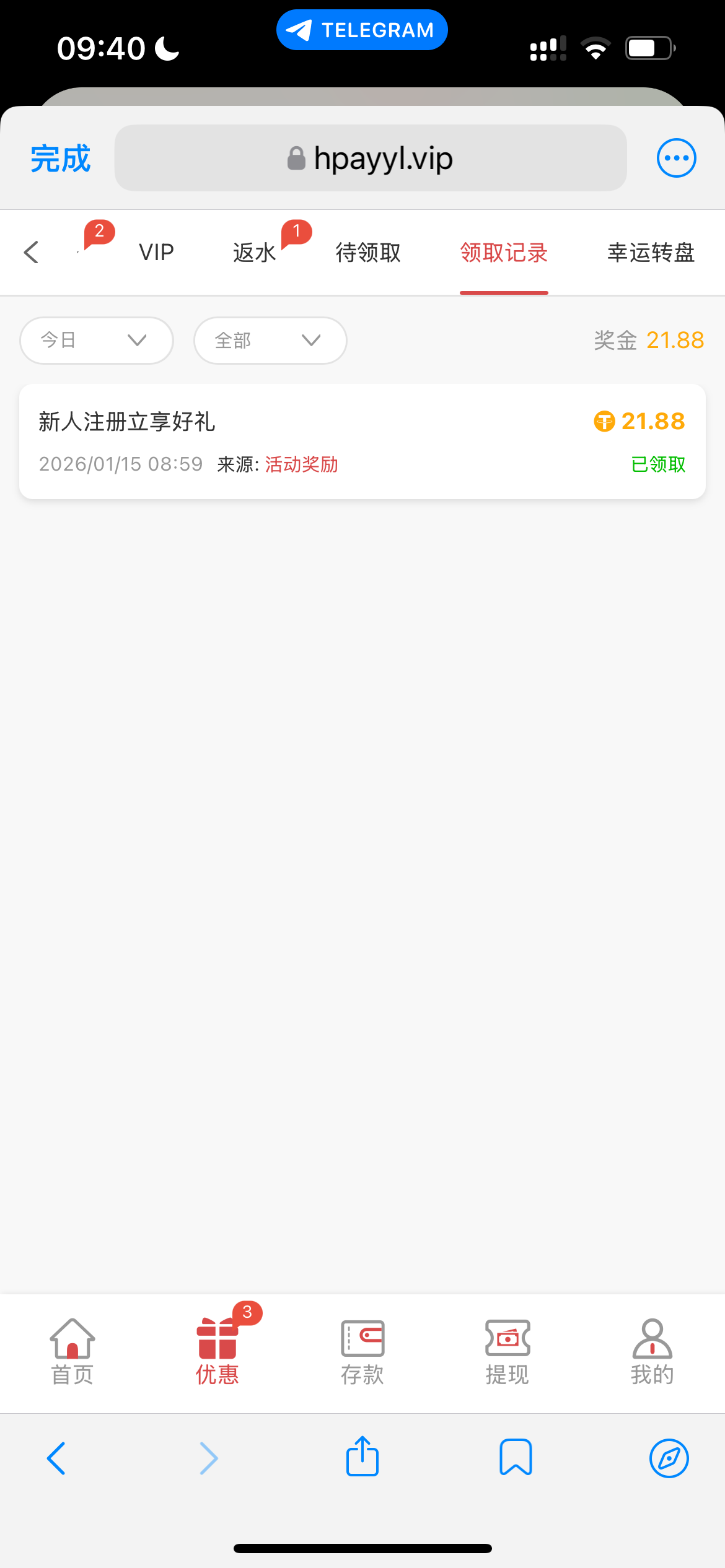Open 优惠 in the bottom bar
The width and height of the screenshot is (725, 1568).
(x=217, y=1352)
